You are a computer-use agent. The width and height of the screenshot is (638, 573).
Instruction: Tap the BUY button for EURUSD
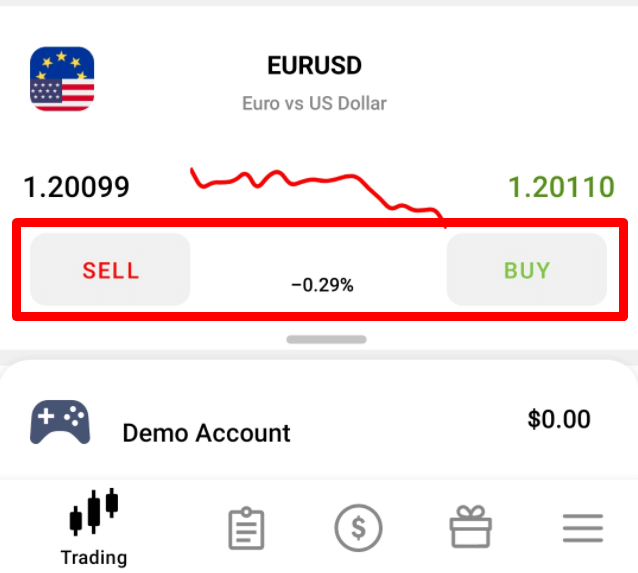(526, 270)
